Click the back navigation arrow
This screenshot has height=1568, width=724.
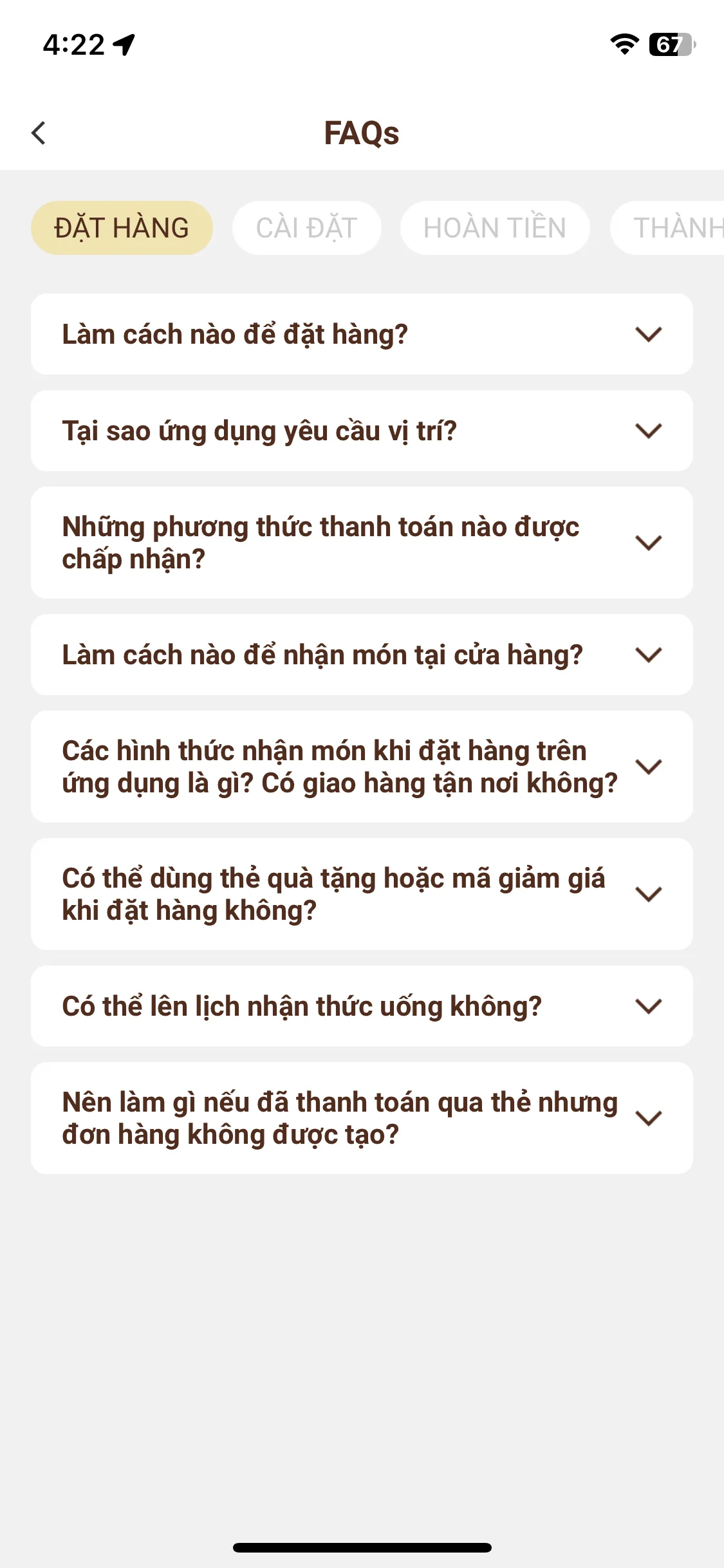[x=39, y=133]
